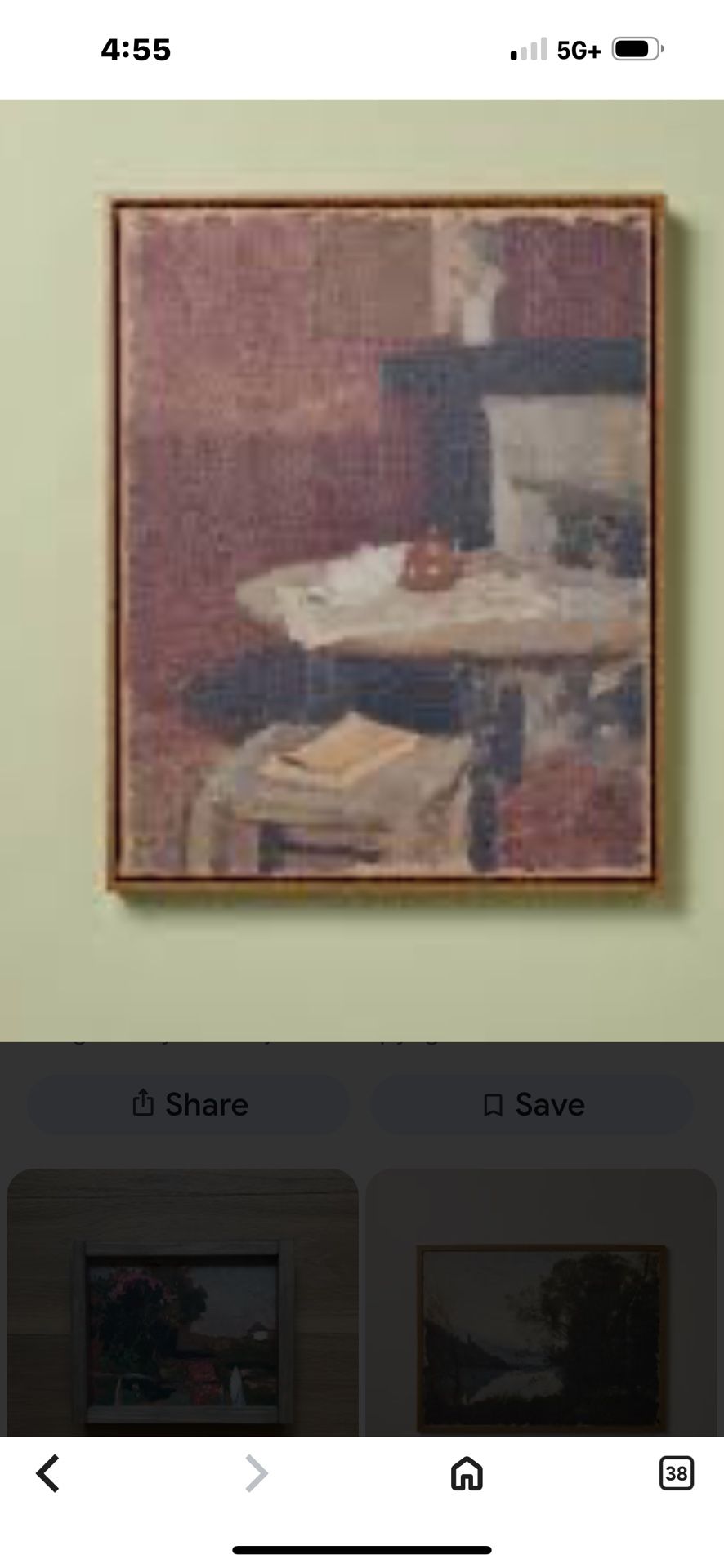
Task: Go back to the previous page
Action: [x=47, y=1474]
